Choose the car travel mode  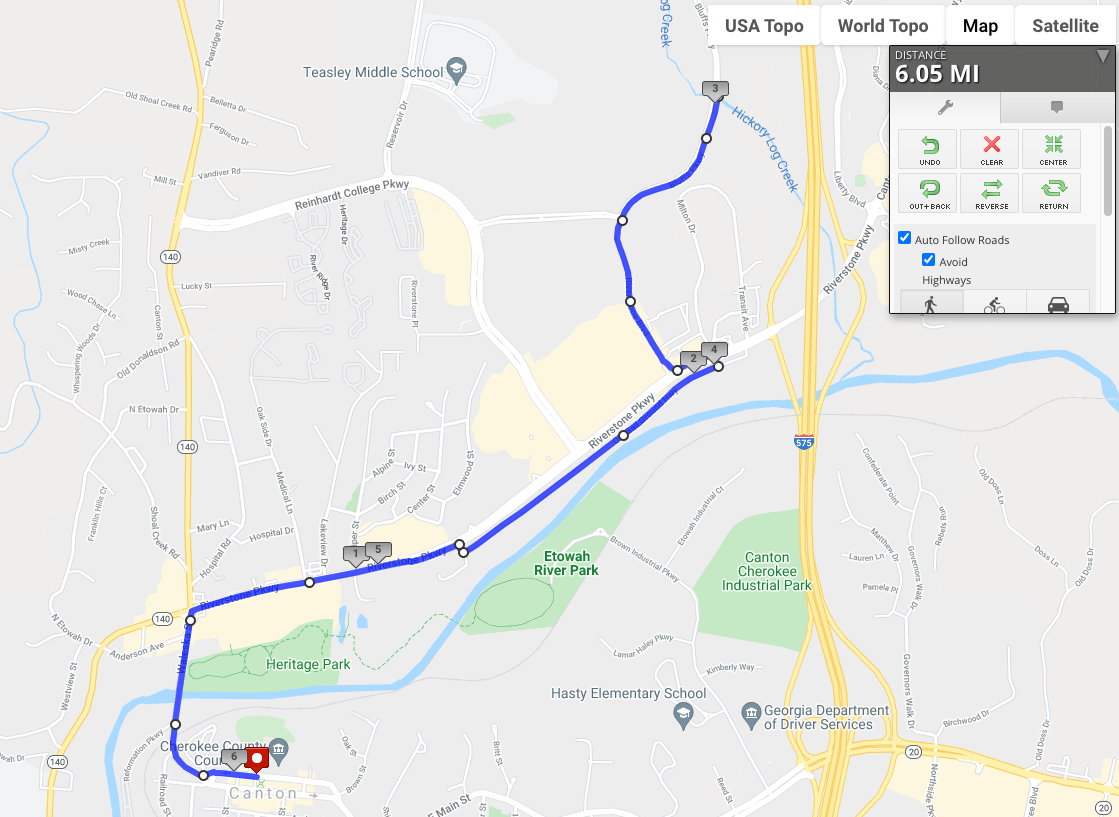pos(1057,304)
